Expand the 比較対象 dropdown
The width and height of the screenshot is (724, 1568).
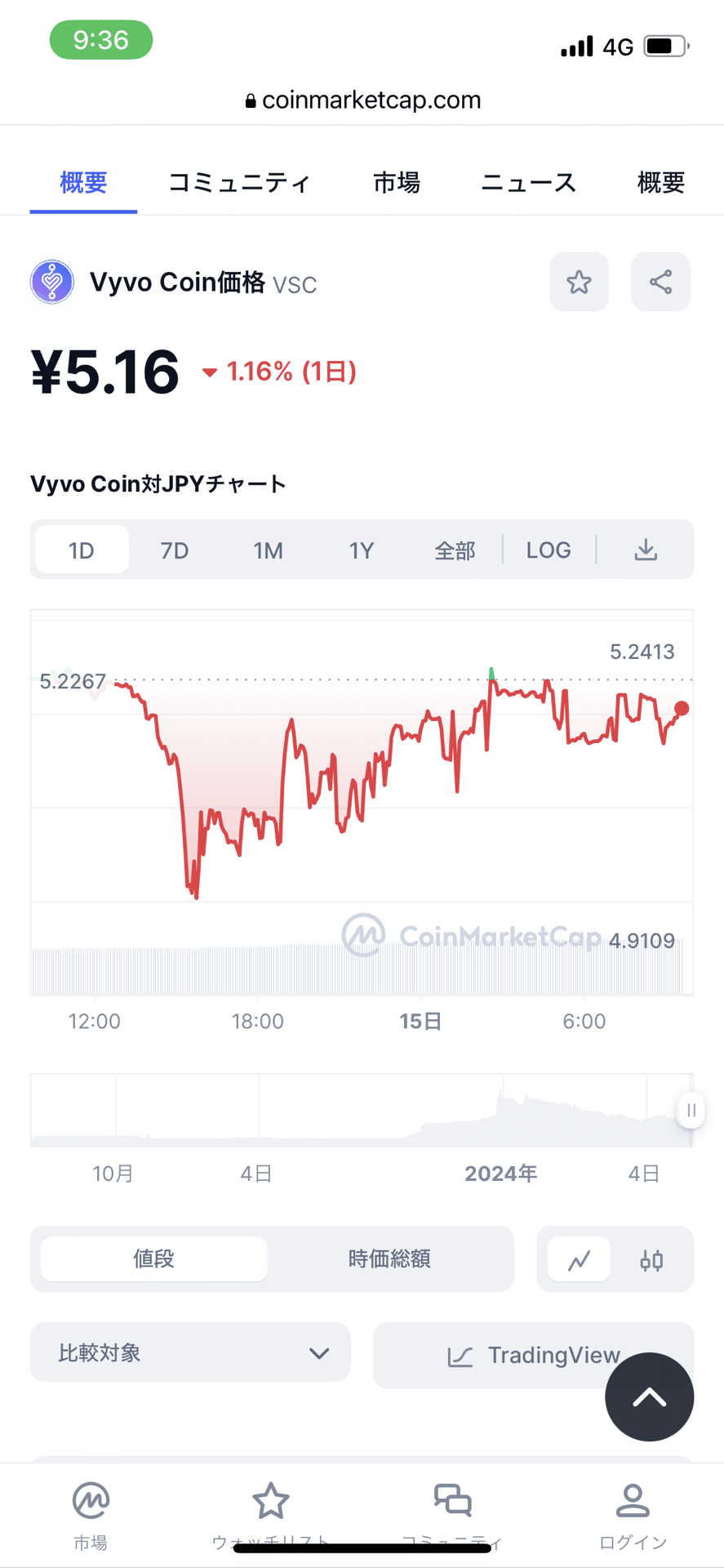[x=190, y=1352]
